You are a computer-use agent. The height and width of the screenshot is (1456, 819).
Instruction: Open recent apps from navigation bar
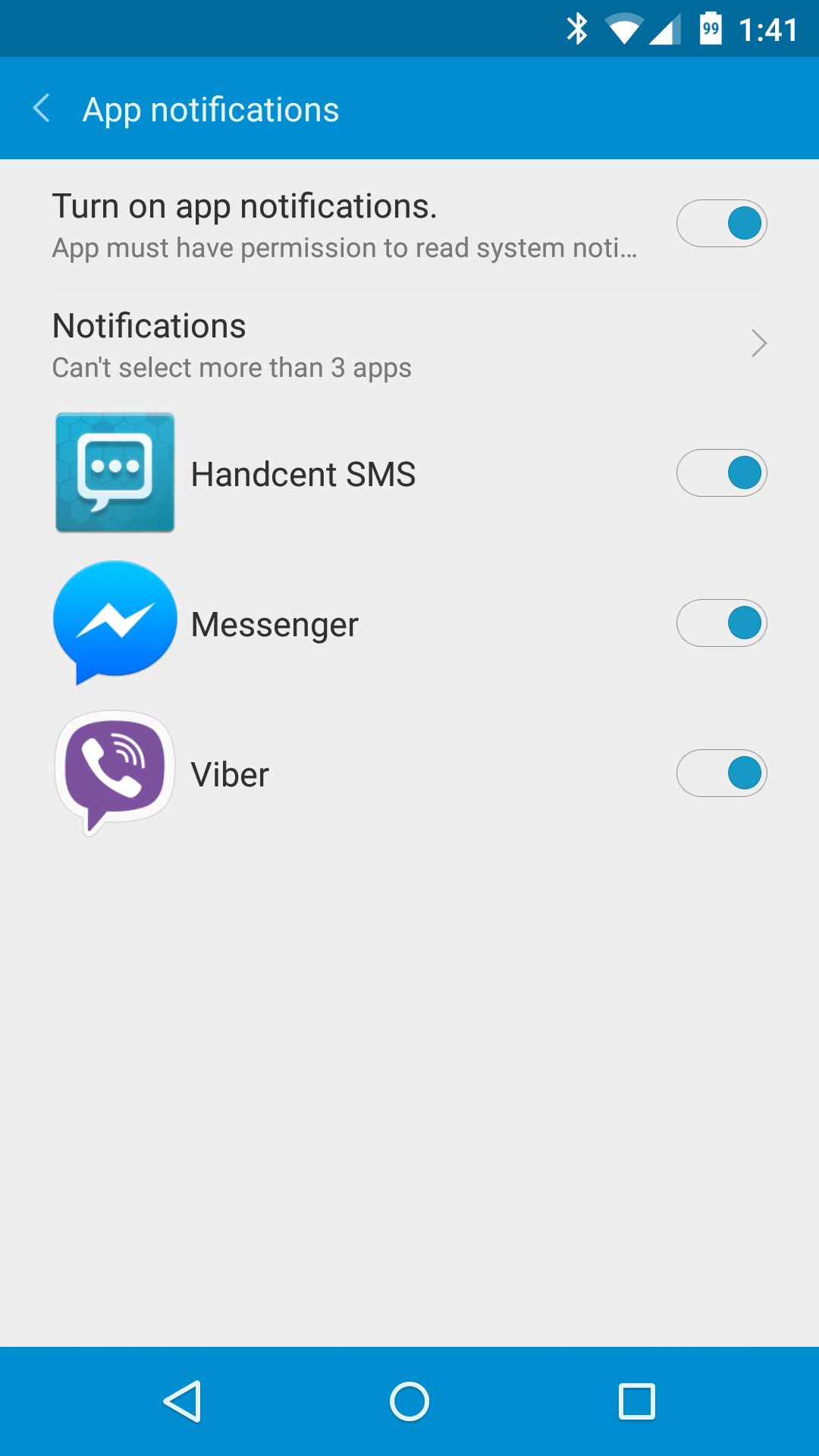pyautogui.click(x=637, y=1401)
